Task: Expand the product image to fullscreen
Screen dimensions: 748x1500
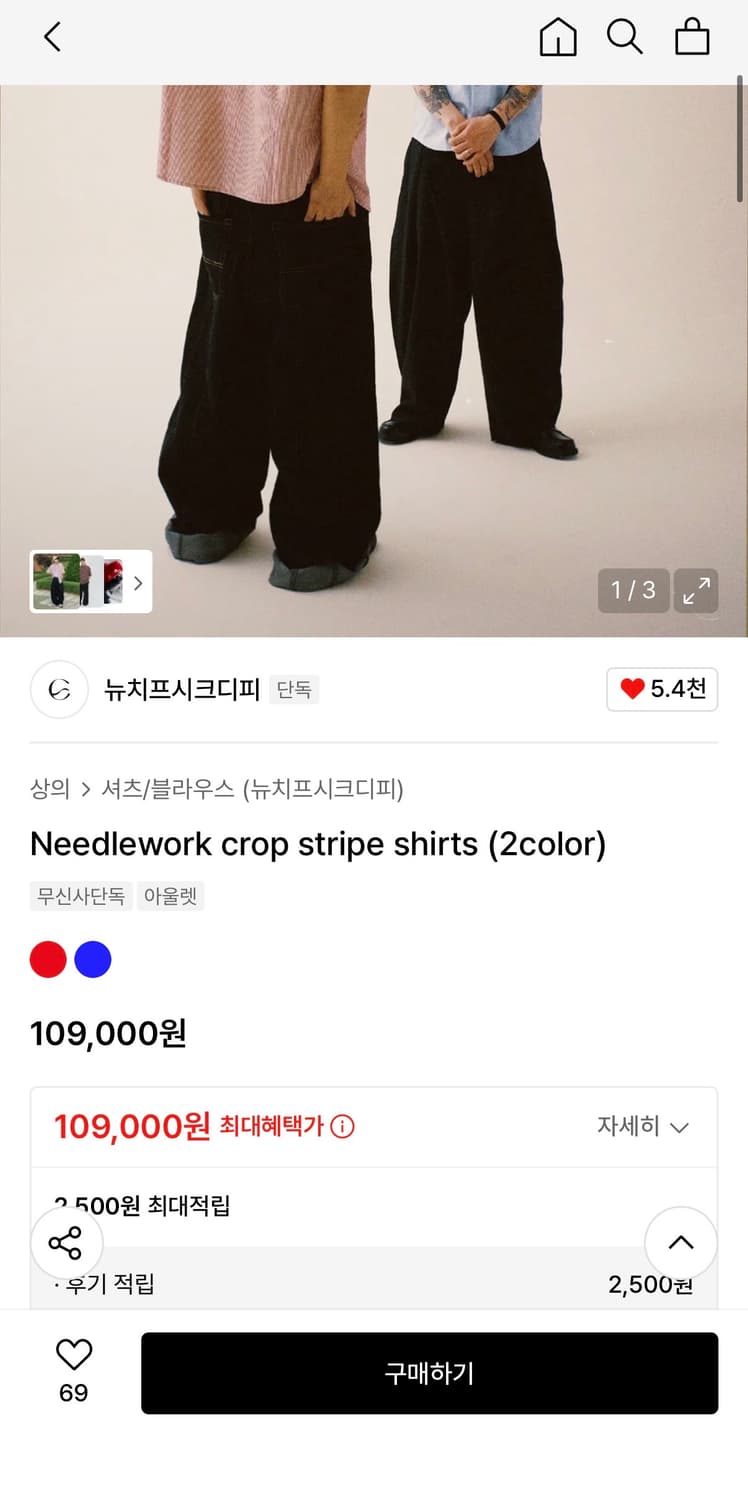Action: [x=696, y=591]
